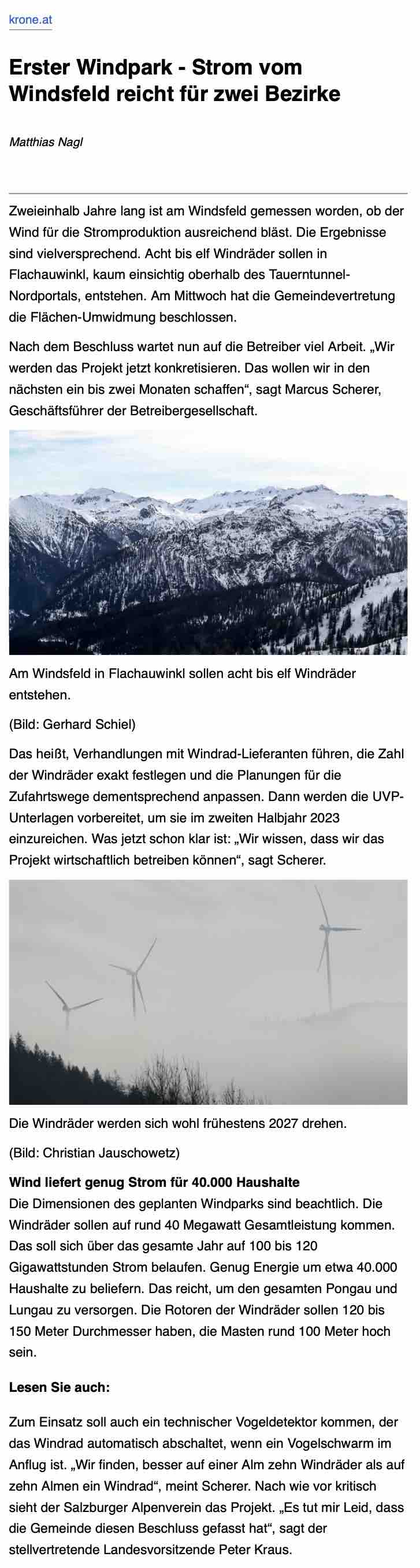The height and width of the screenshot is (1568, 420).
Task: Open the krone.at source link
Action: coord(31,20)
